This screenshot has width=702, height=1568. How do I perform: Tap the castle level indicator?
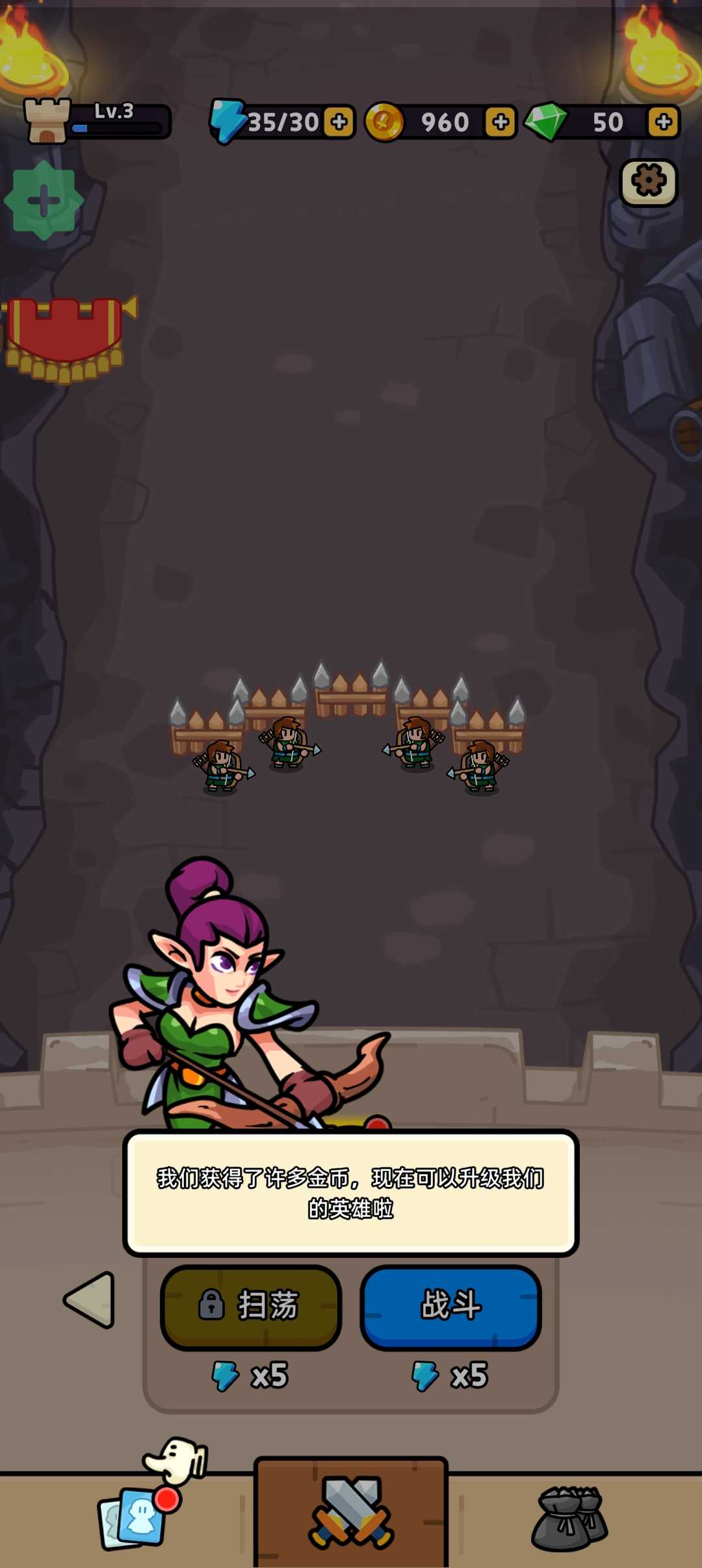tap(97, 122)
